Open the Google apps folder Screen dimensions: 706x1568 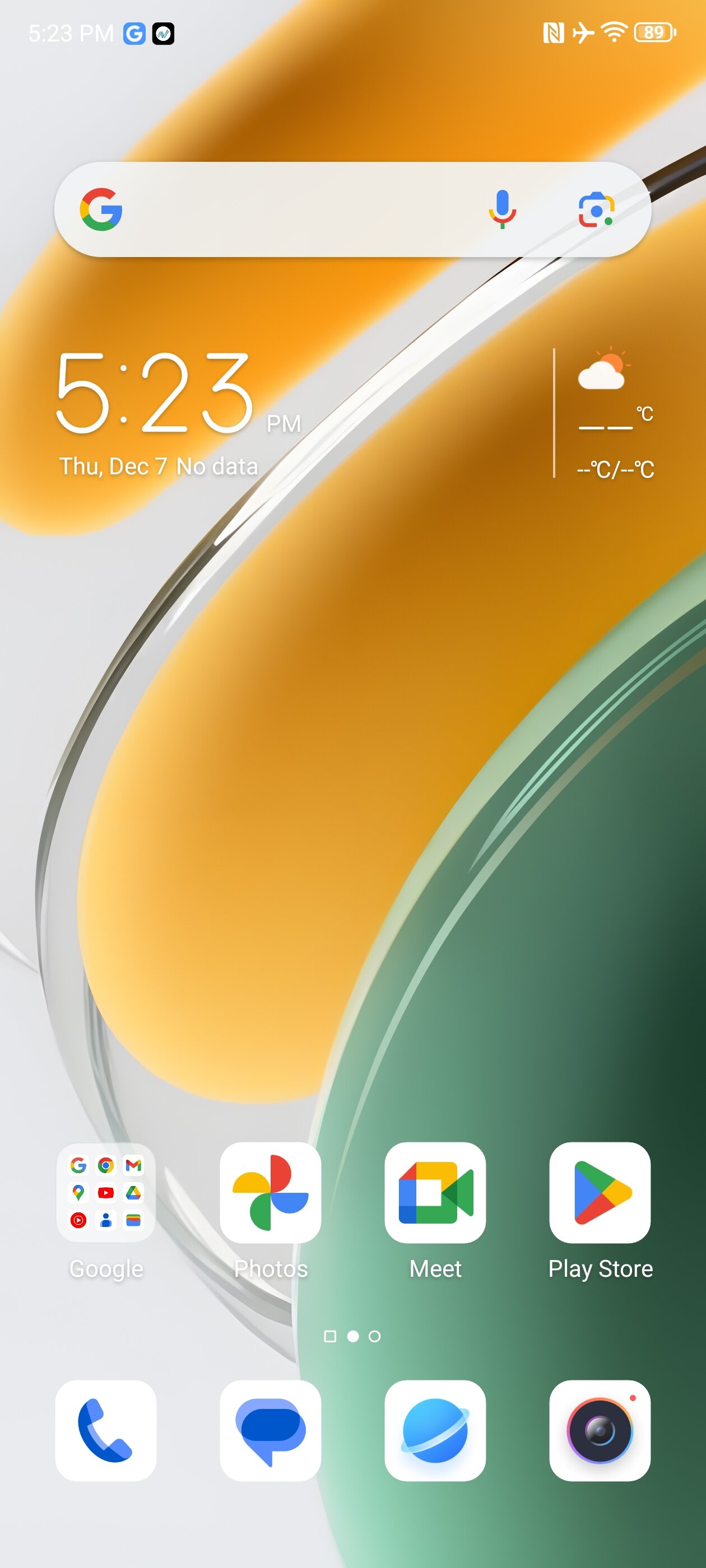(x=106, y=1192)
